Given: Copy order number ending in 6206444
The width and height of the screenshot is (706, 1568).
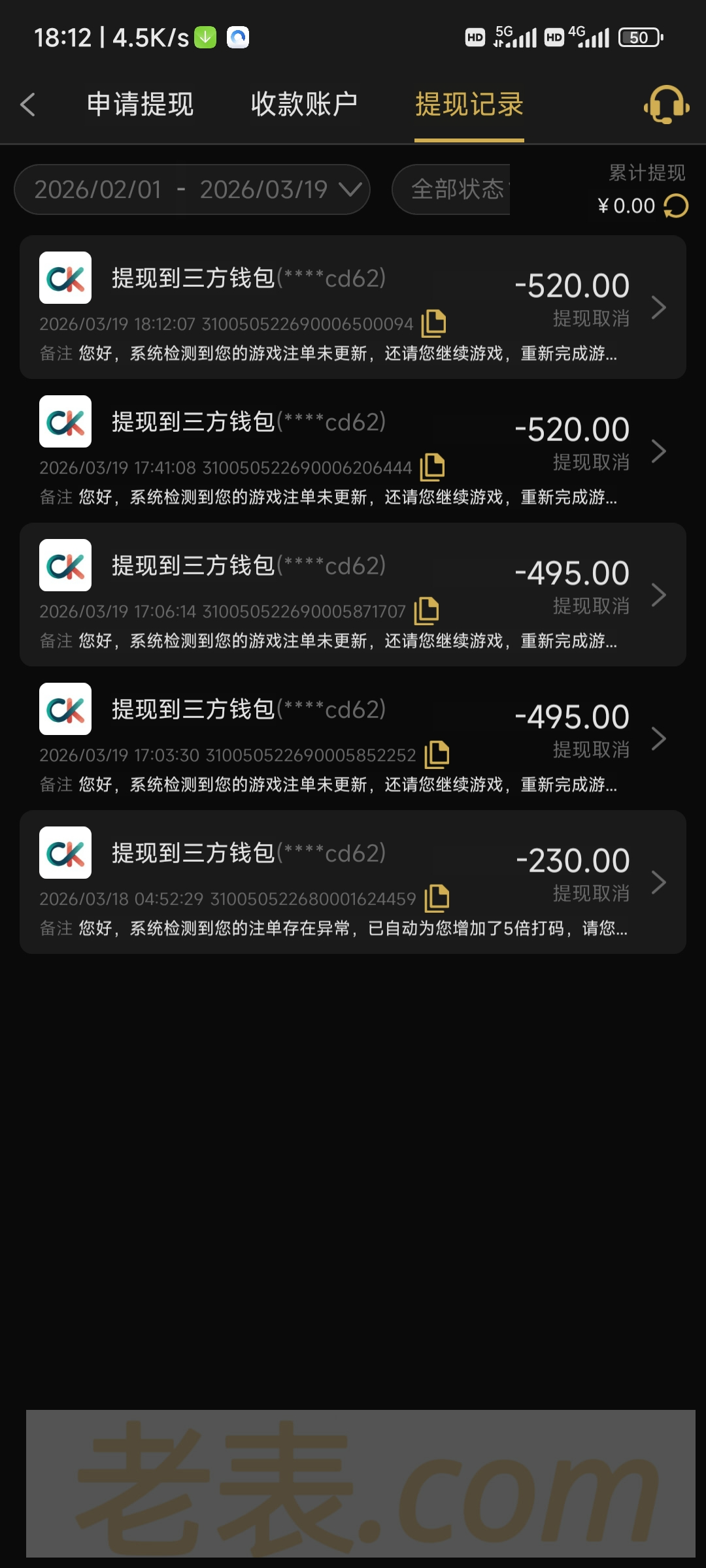Looking at the screenshot, I should coord(432,466).
